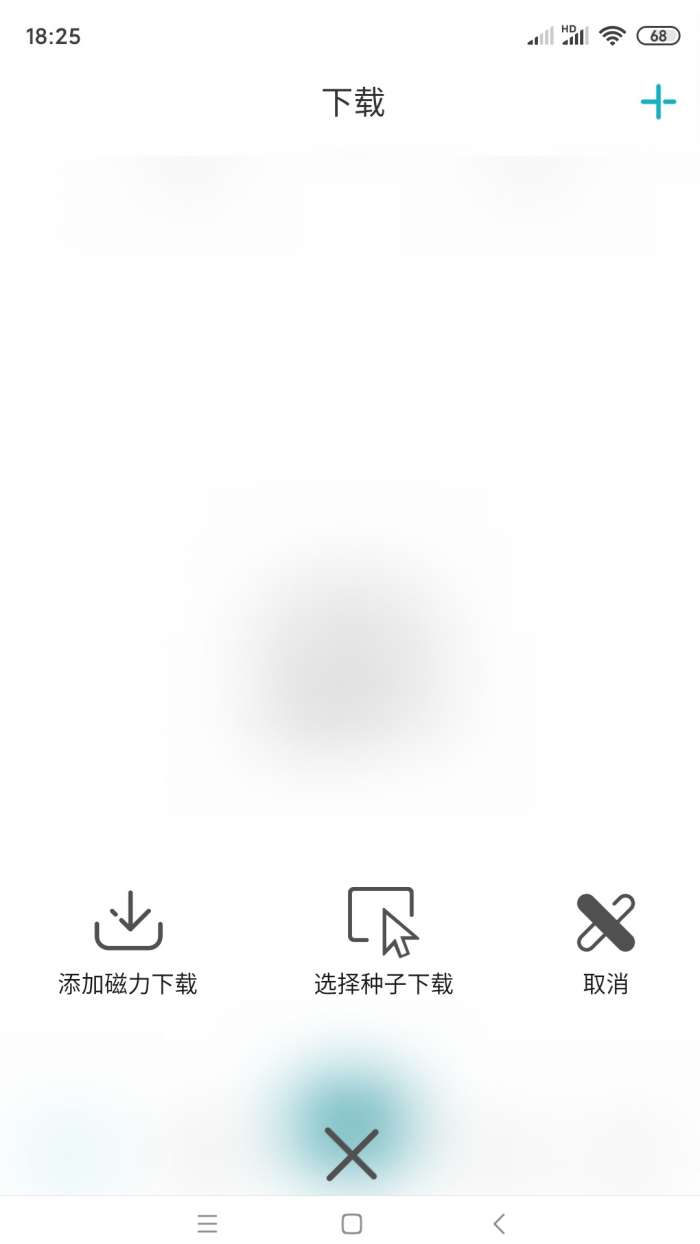Tap the plus icon in the header
Viewport: 700px width, 1244px height.
click(658, 102)
